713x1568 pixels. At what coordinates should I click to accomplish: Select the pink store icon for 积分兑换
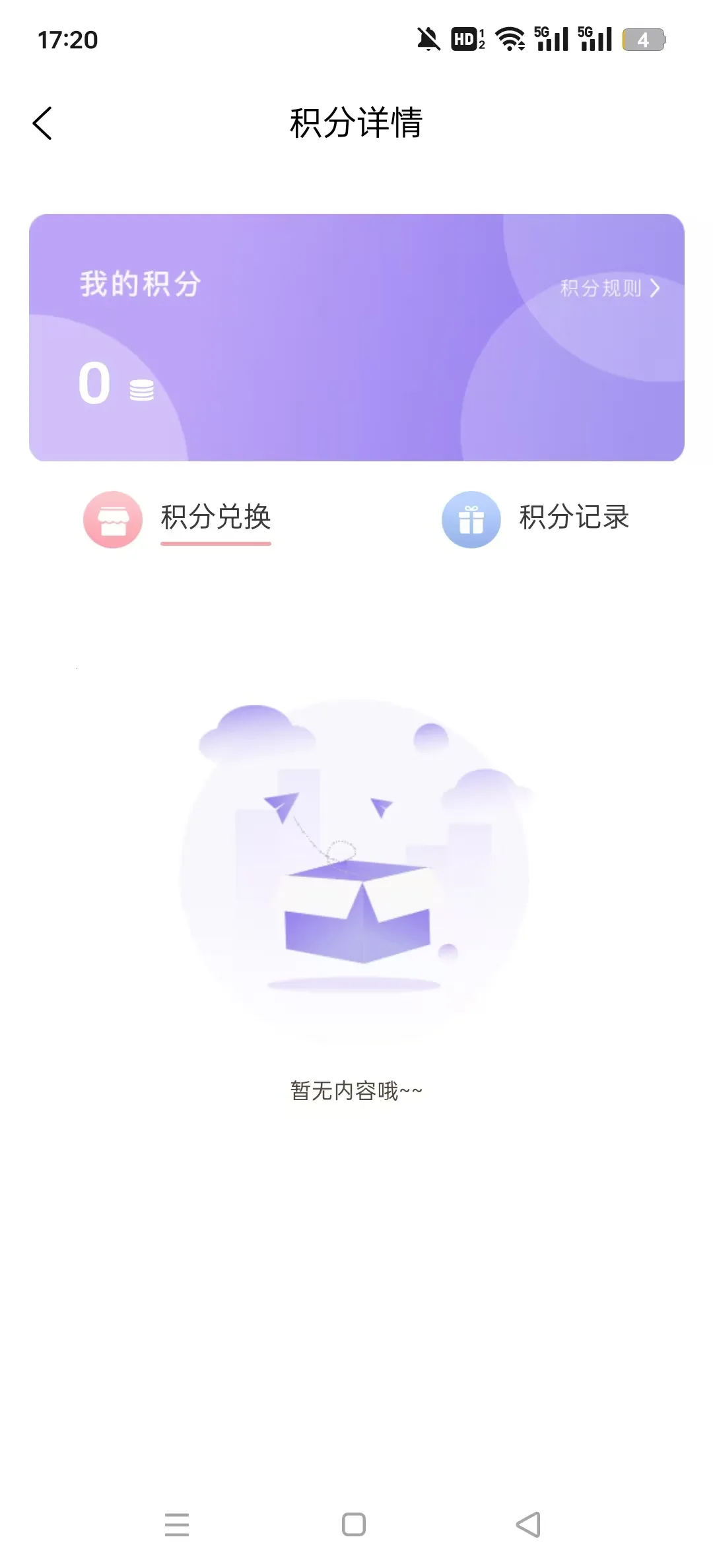pos(111,519)
